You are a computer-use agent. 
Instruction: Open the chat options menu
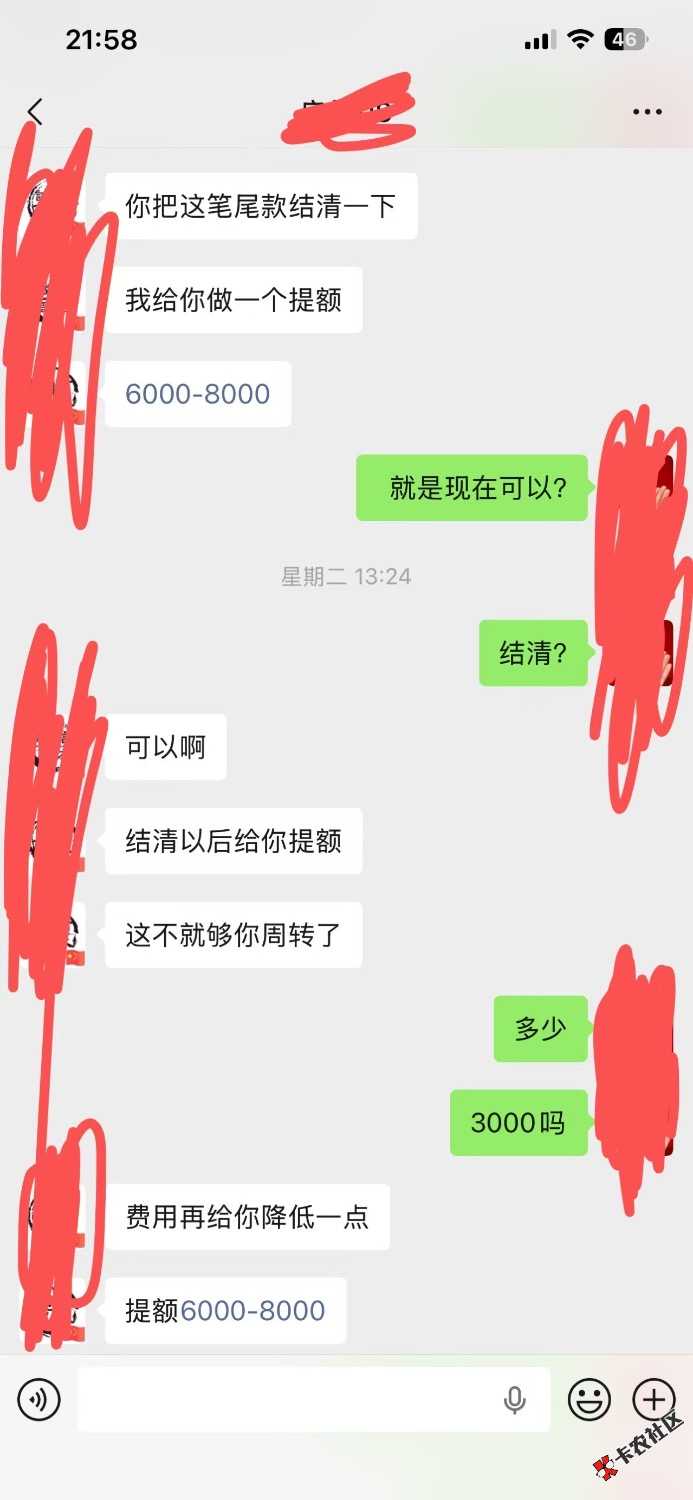[x=647, y=112]
